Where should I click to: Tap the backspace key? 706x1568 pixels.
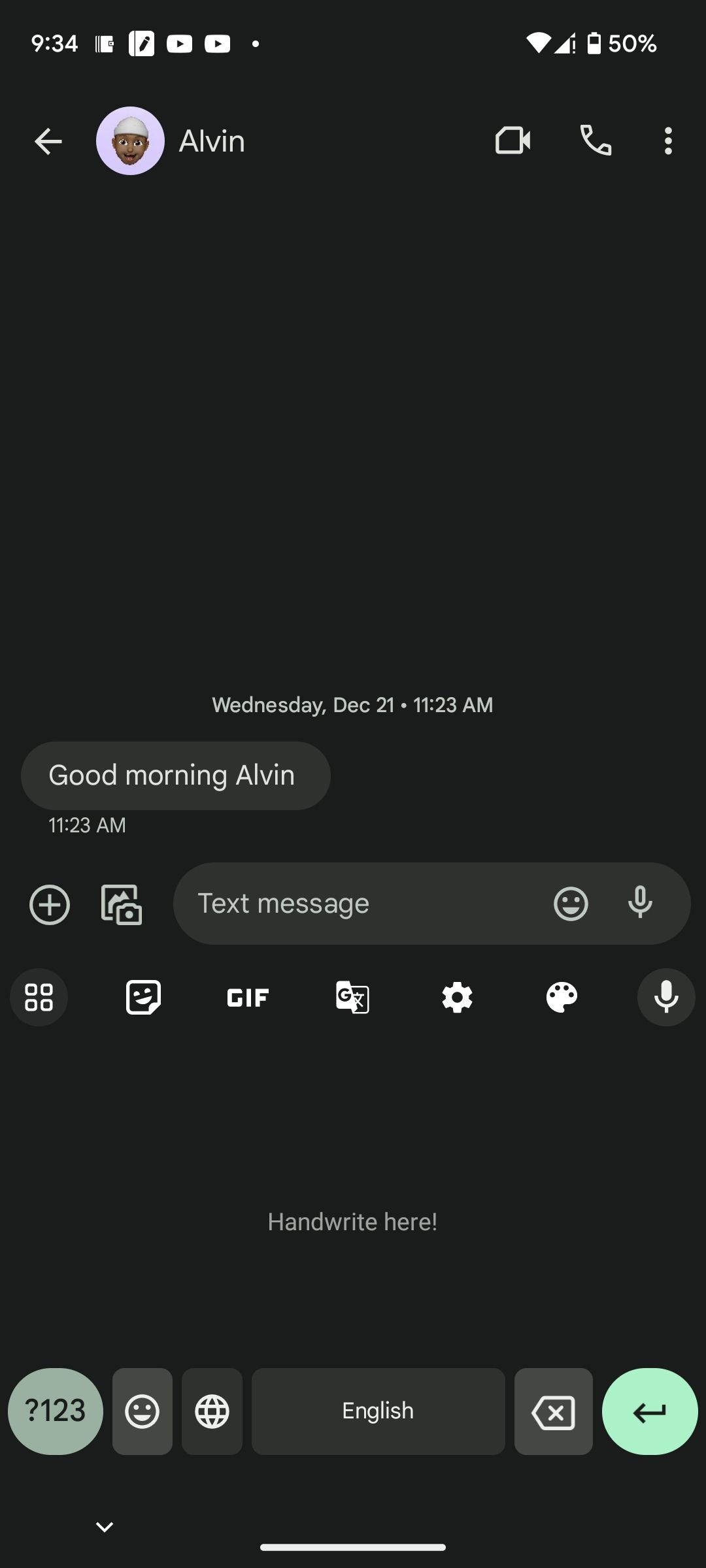[554, 1411]
